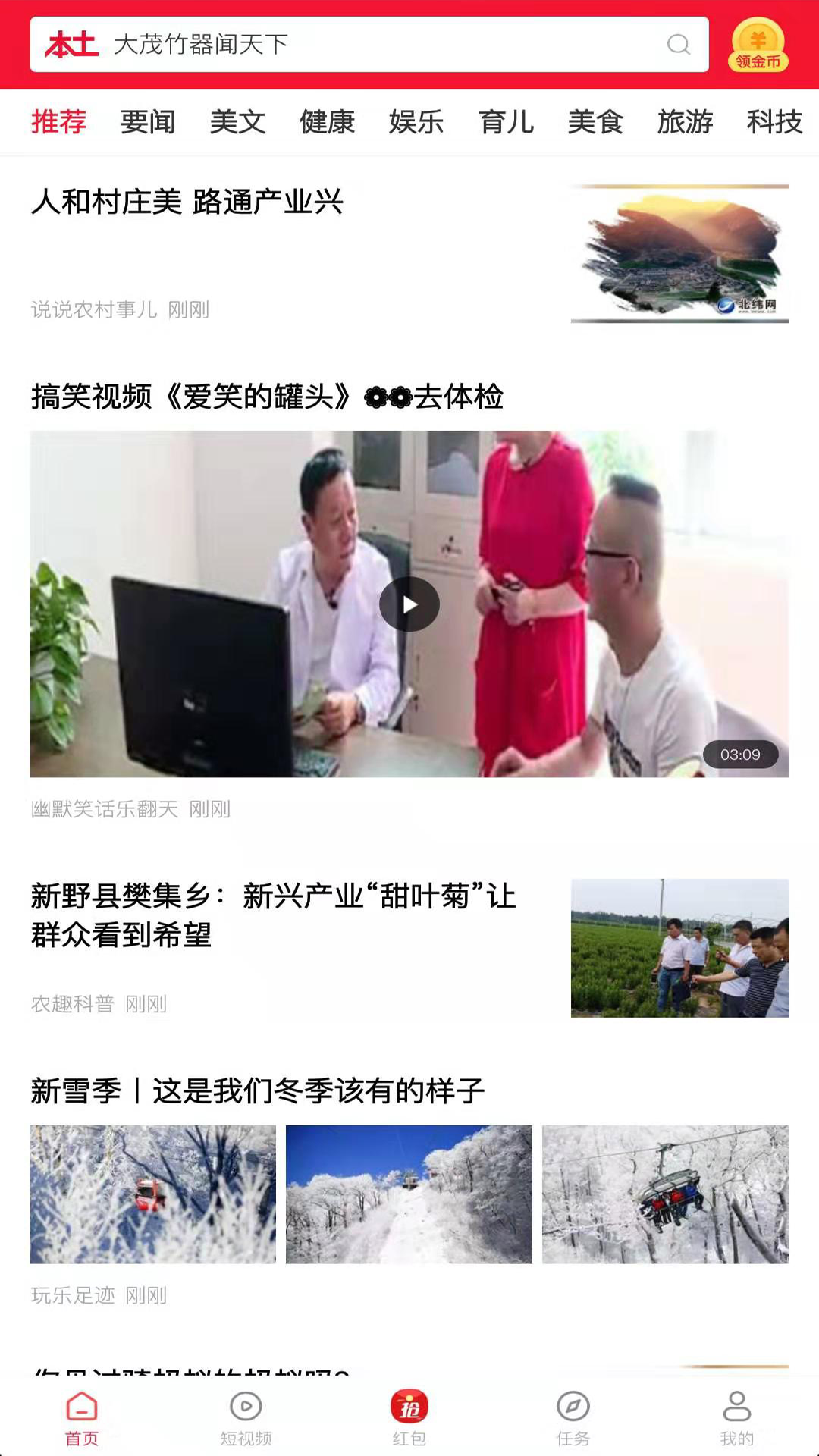Switch to the 美食 tab
819x1456 pixels.
point(595,122)
